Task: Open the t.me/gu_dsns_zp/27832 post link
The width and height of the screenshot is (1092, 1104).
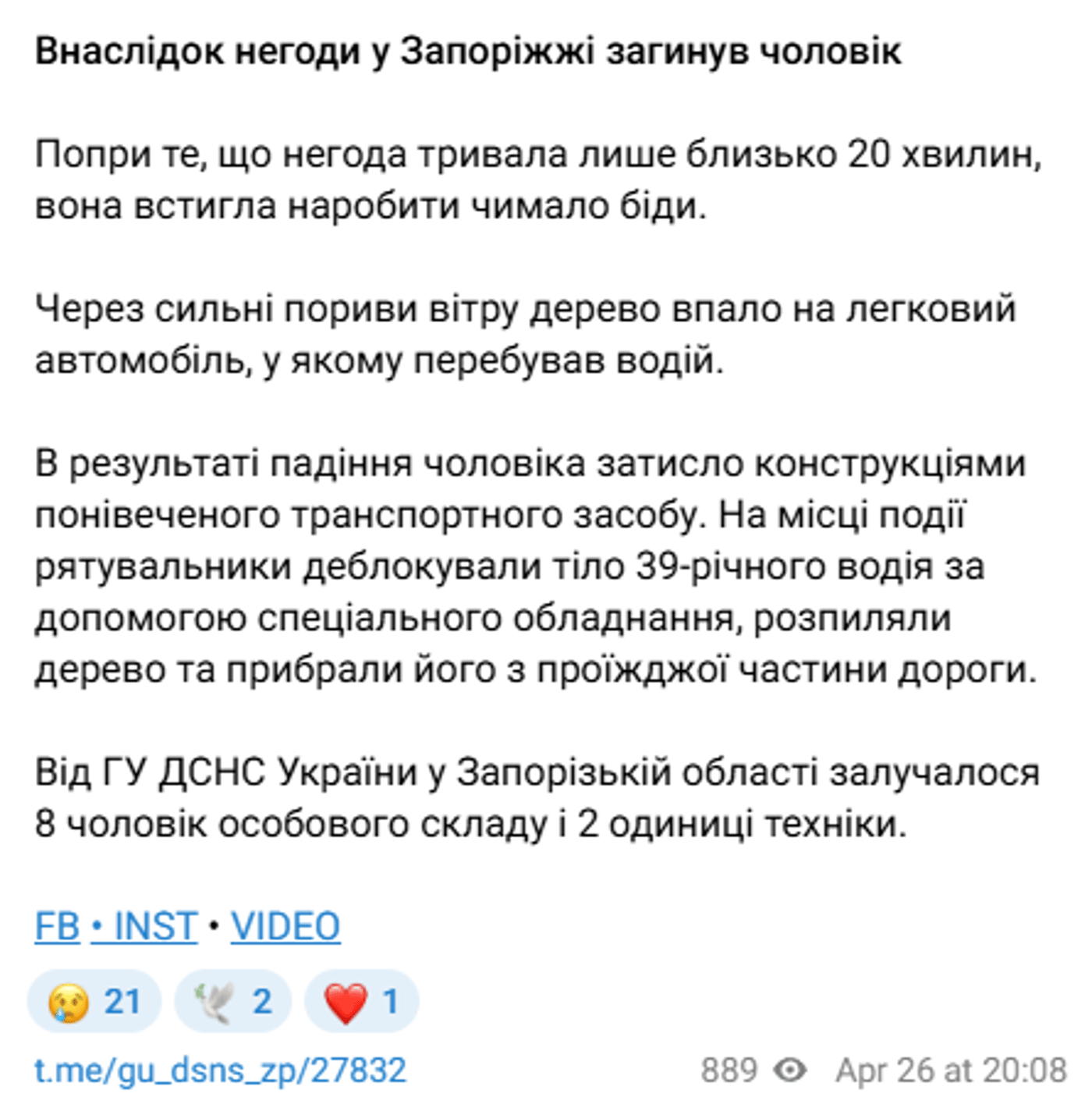Action: point(220,1070)
